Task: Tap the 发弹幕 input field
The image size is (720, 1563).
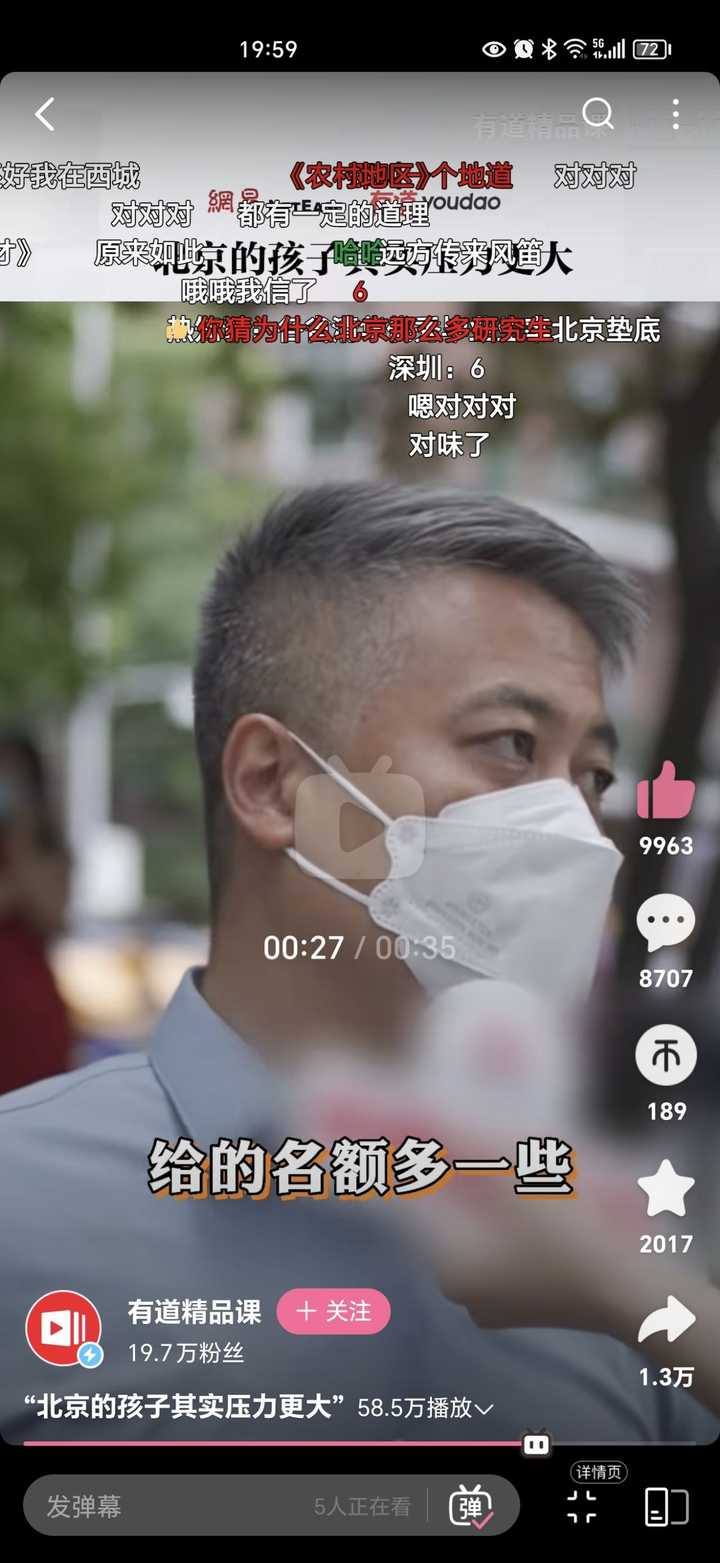Action: click(x=170, y=1506)
